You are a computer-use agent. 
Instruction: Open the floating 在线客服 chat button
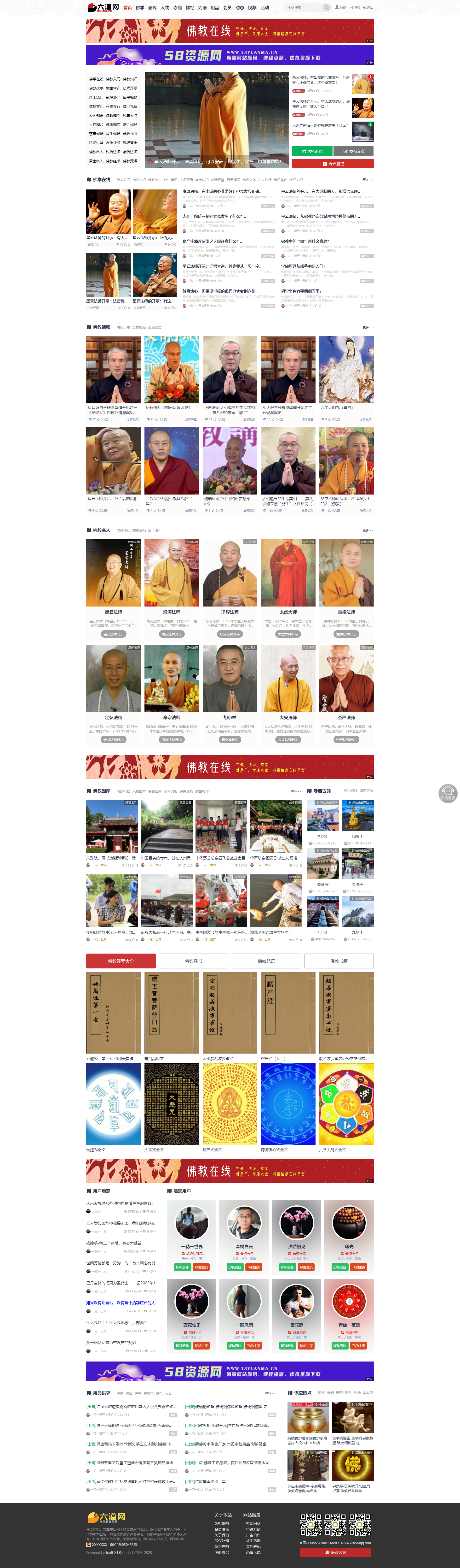(448, 793)
